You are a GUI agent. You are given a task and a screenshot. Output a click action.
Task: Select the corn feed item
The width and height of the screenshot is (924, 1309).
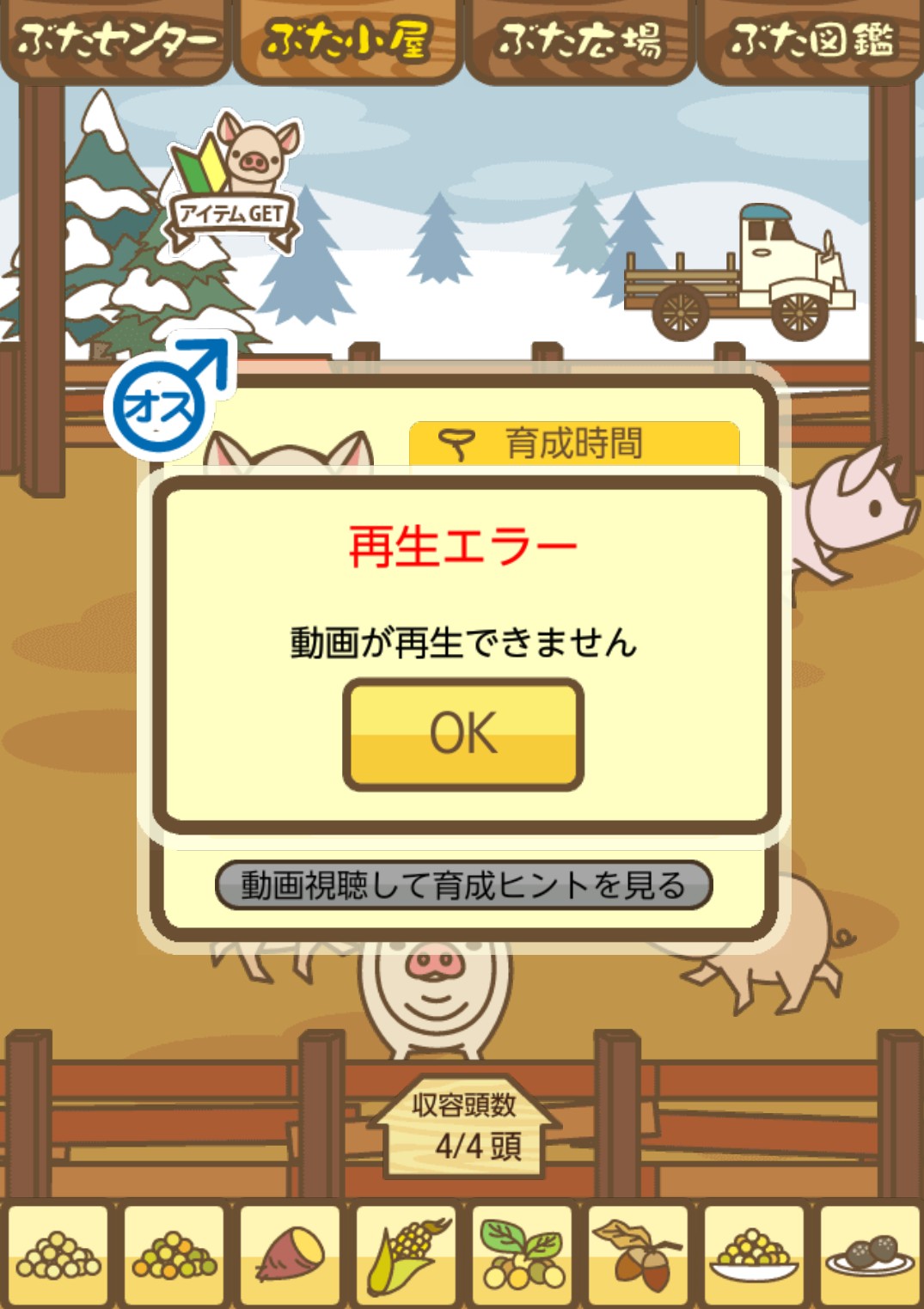pos(406,1256)
